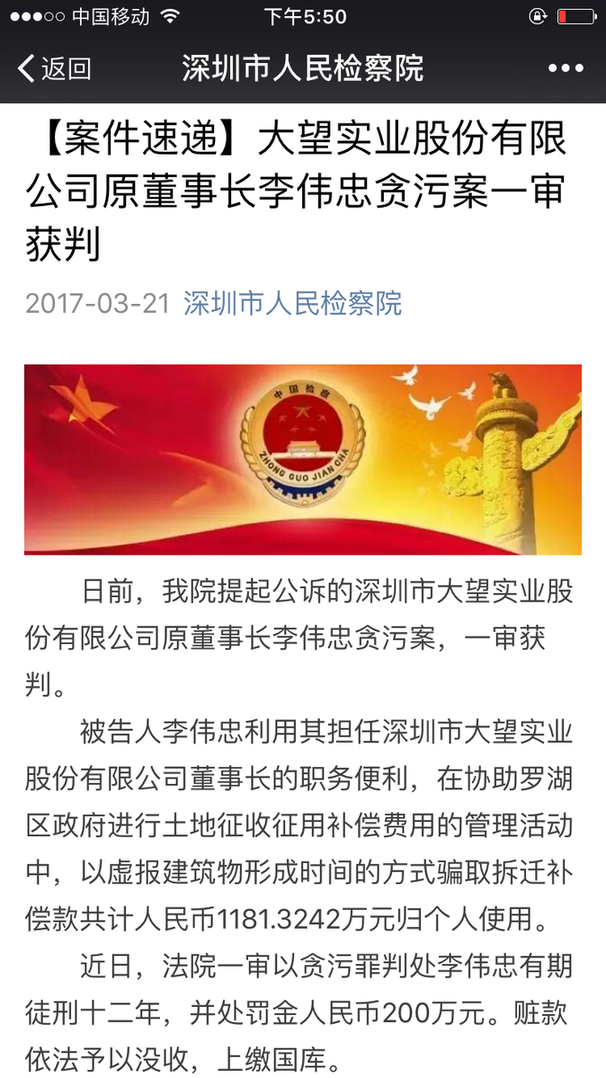606x1078 pixels.
Task: Open the 深圳市人民检察院 account link under the title
Action: click(292, 304)
